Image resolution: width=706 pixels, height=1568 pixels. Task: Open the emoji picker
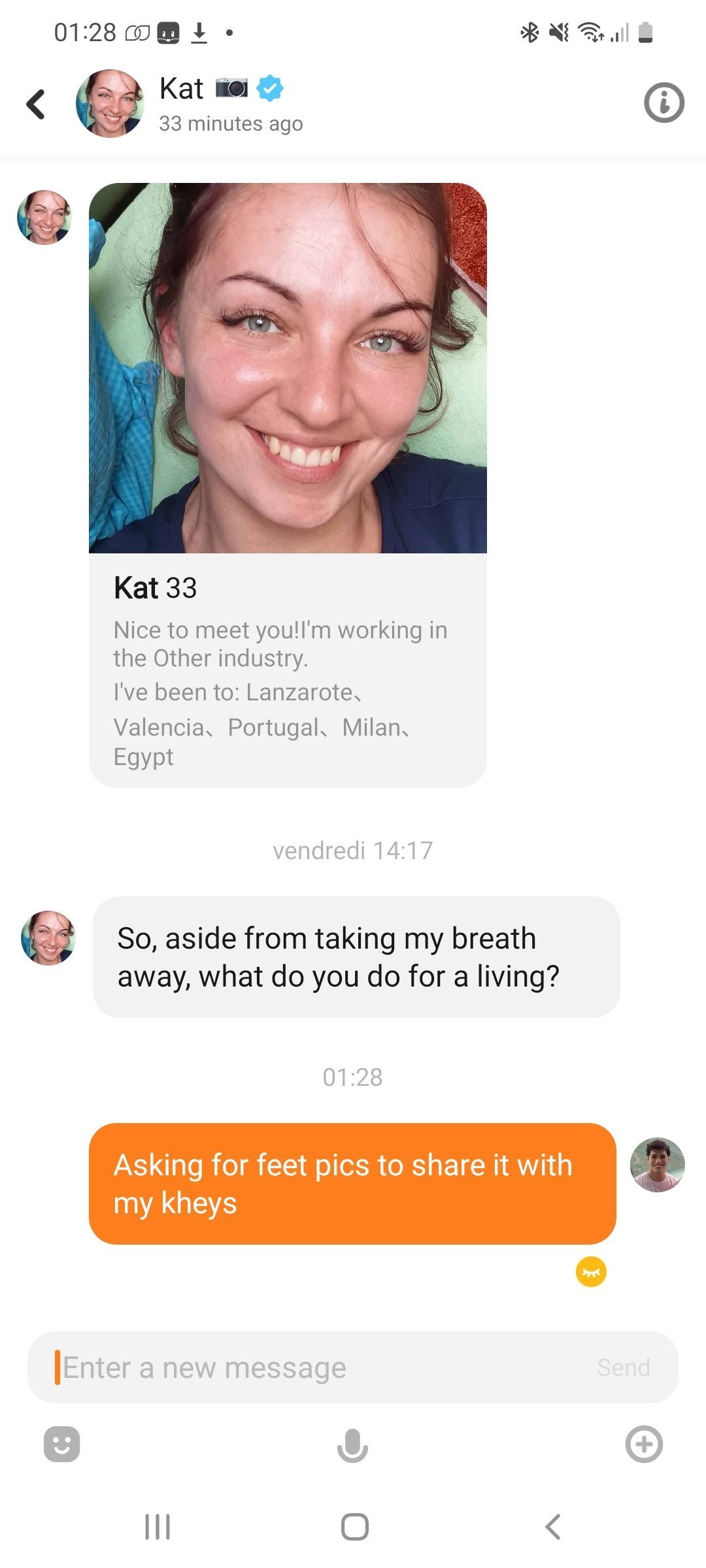click(x=62, y=1444)
